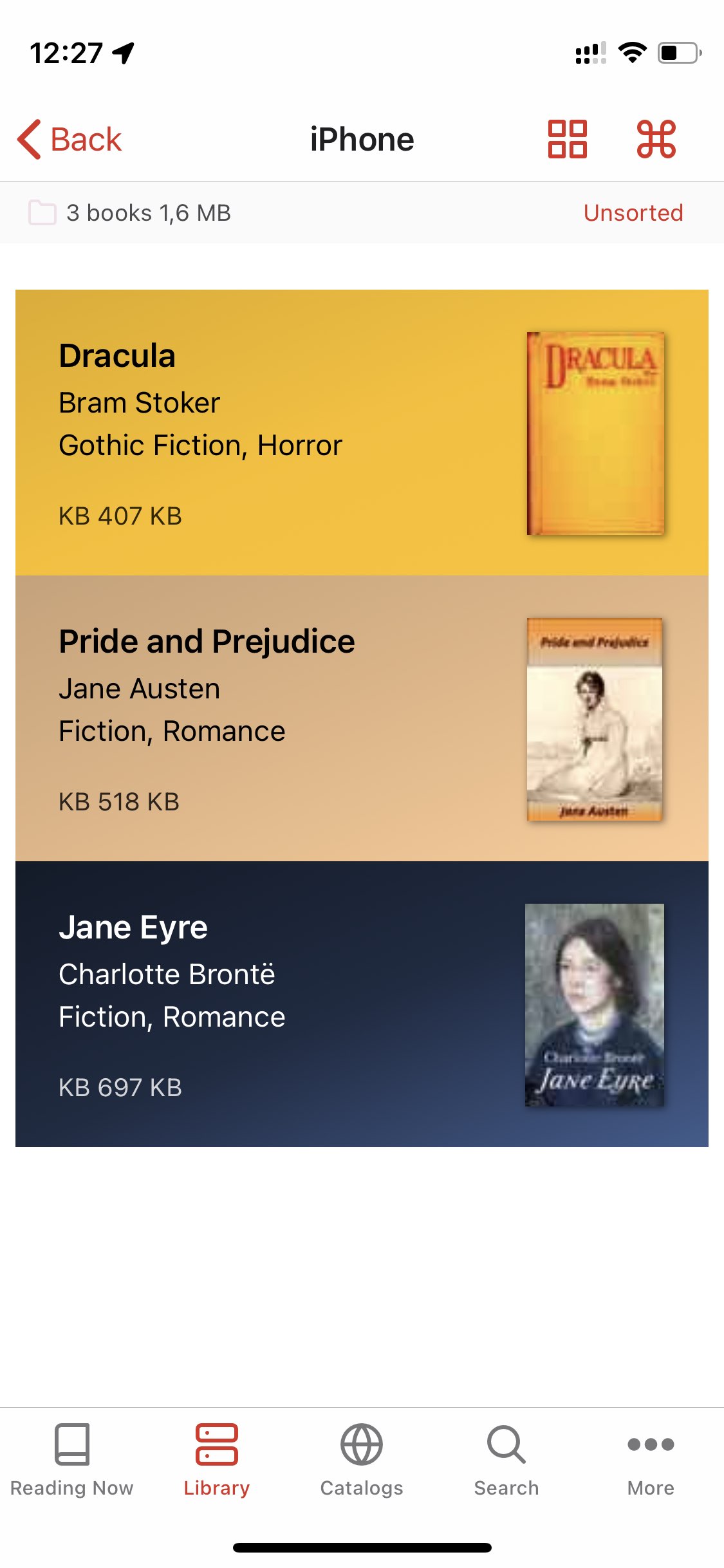Go back to the previous screen
This screenshot has height=1568, width=724.
70,139
